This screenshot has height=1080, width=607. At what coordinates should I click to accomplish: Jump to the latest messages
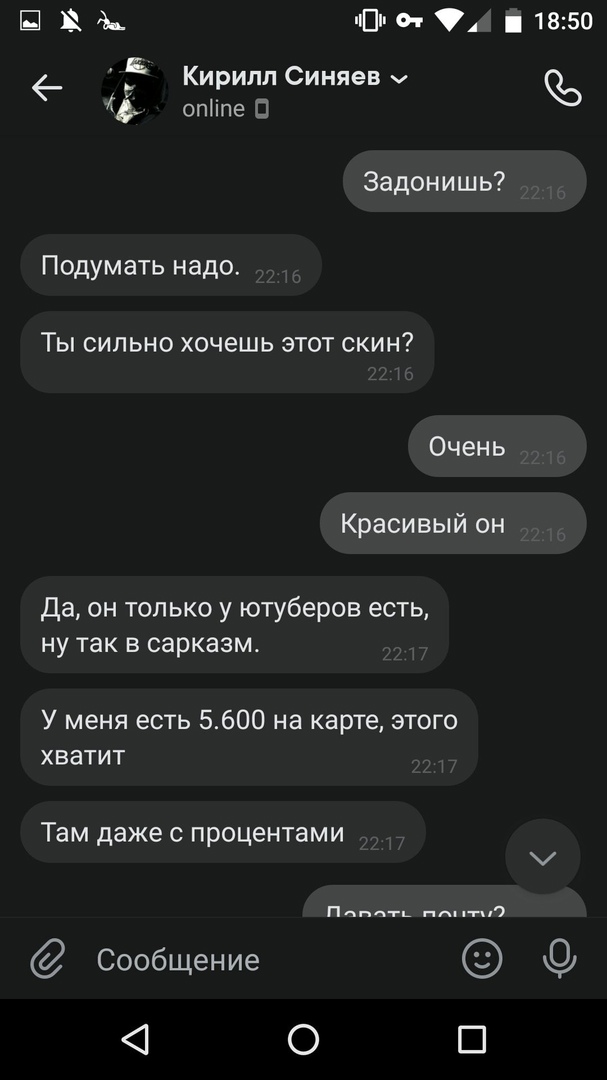pyautogui.click(x=543, y=857)
